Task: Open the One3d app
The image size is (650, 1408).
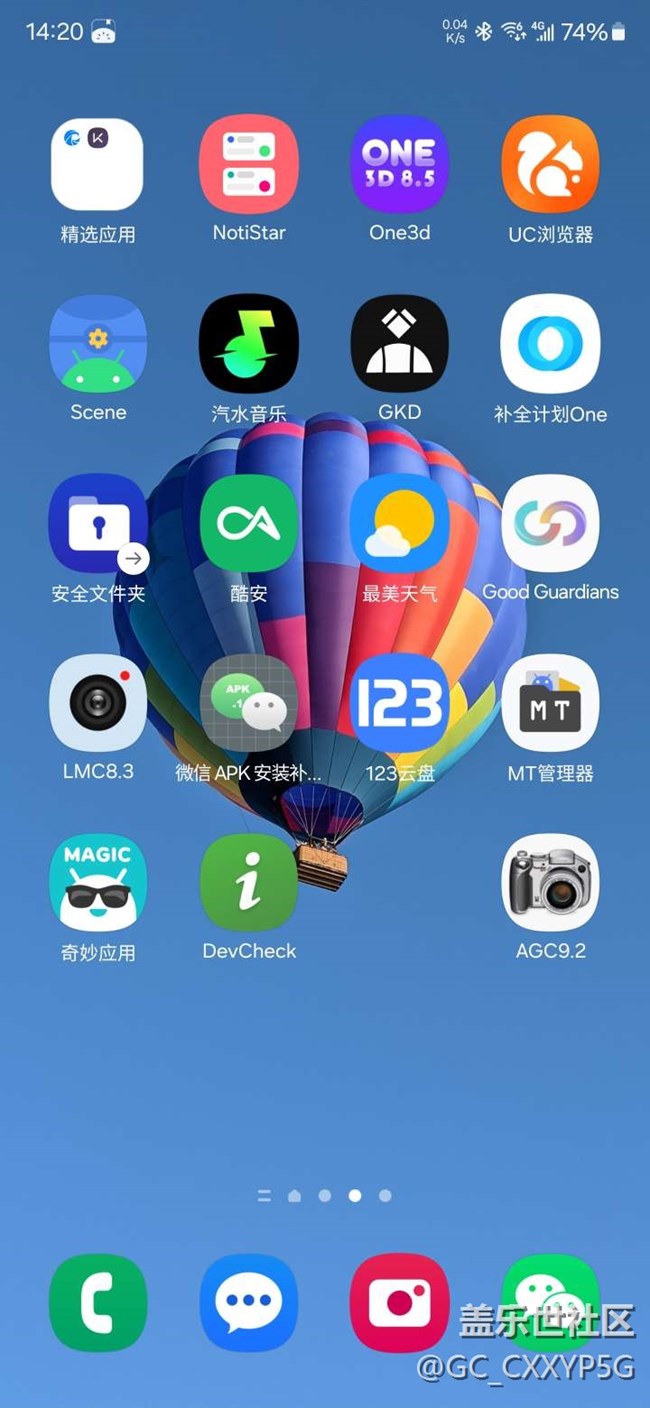Action: (399, 164)
